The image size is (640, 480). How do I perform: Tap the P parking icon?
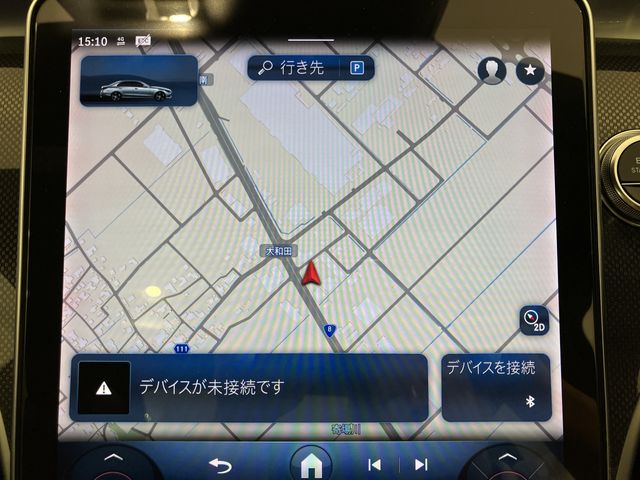[x=357, y=68]
